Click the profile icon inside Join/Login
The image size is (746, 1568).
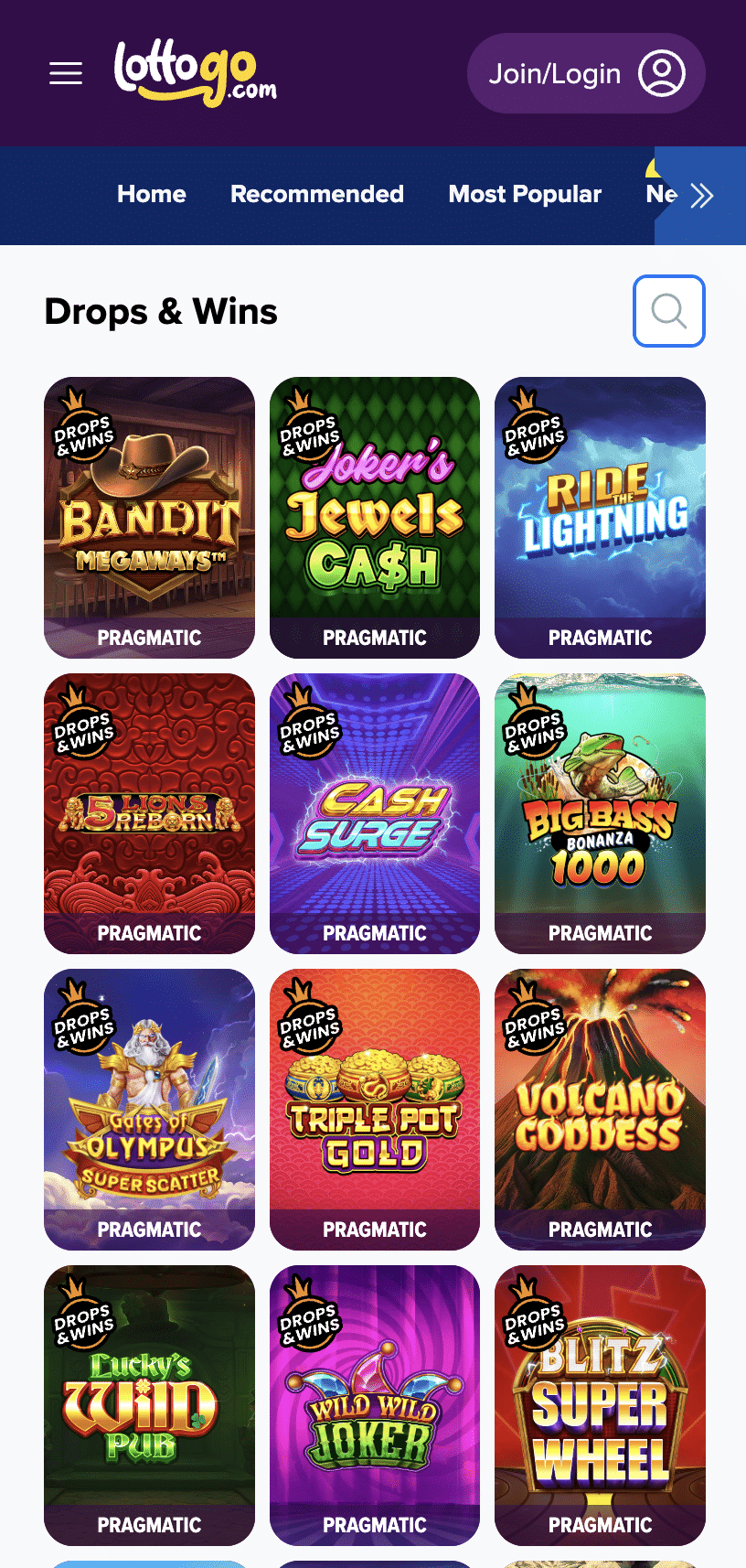[x=660, y=73]
